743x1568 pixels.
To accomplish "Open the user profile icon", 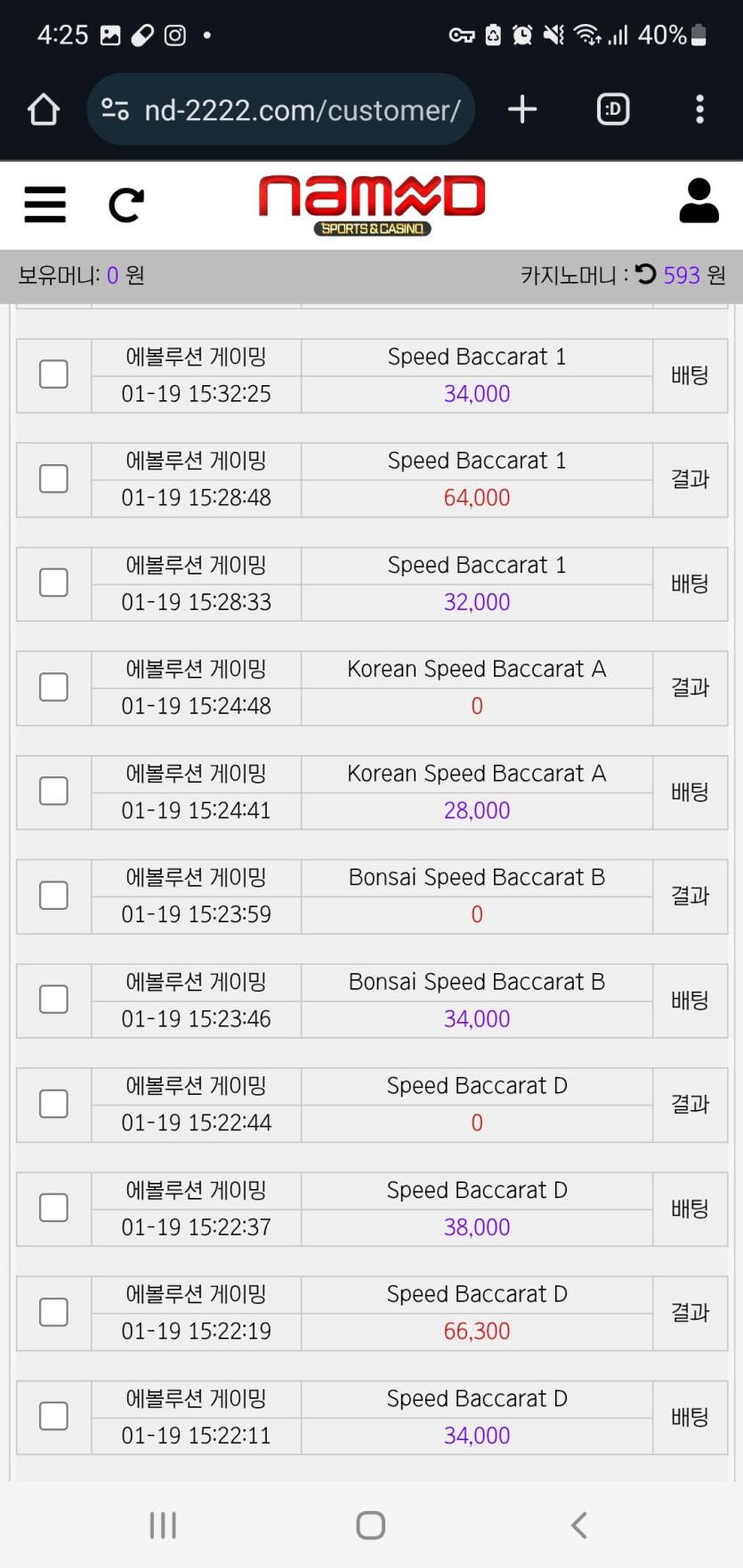I will pyautogui.click(x=699, y=201).
